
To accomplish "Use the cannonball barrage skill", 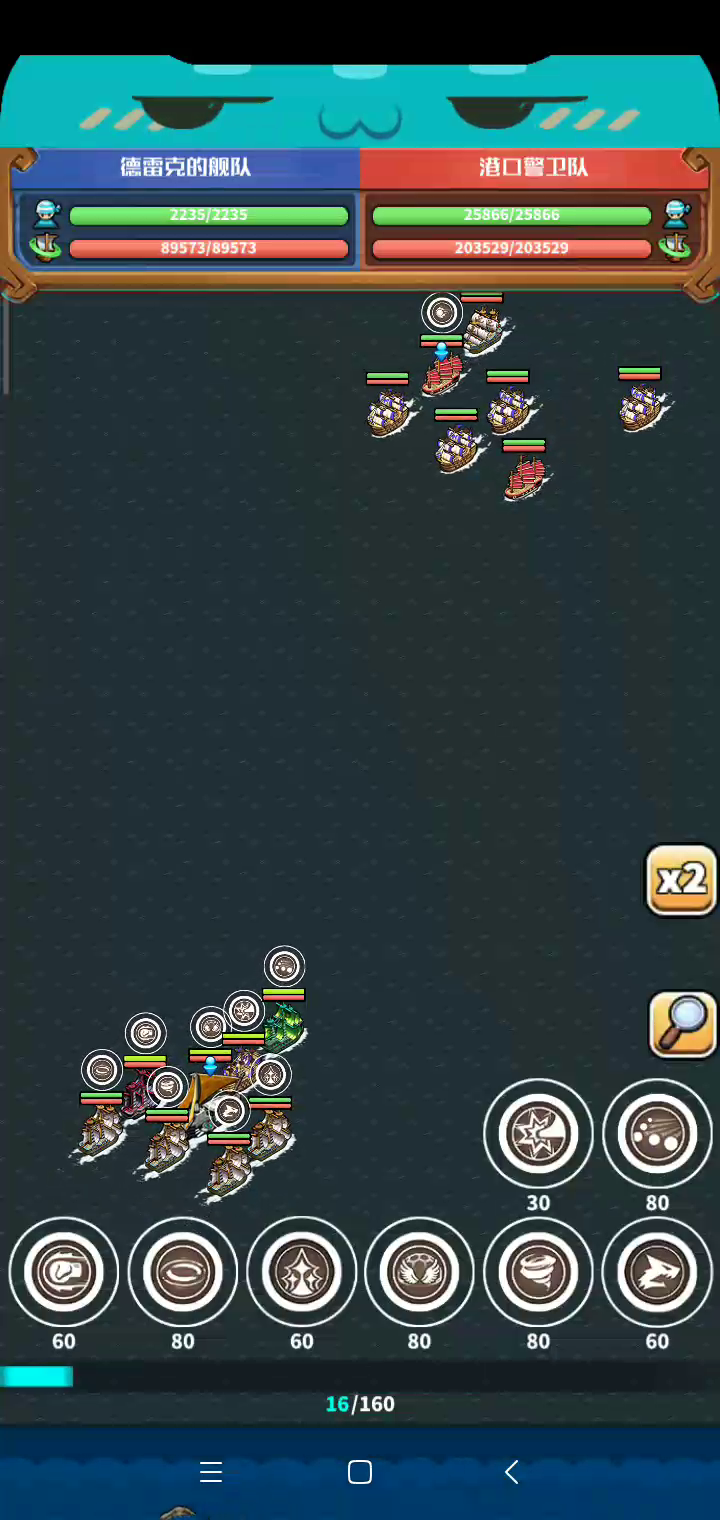I will coord(657,1134).
